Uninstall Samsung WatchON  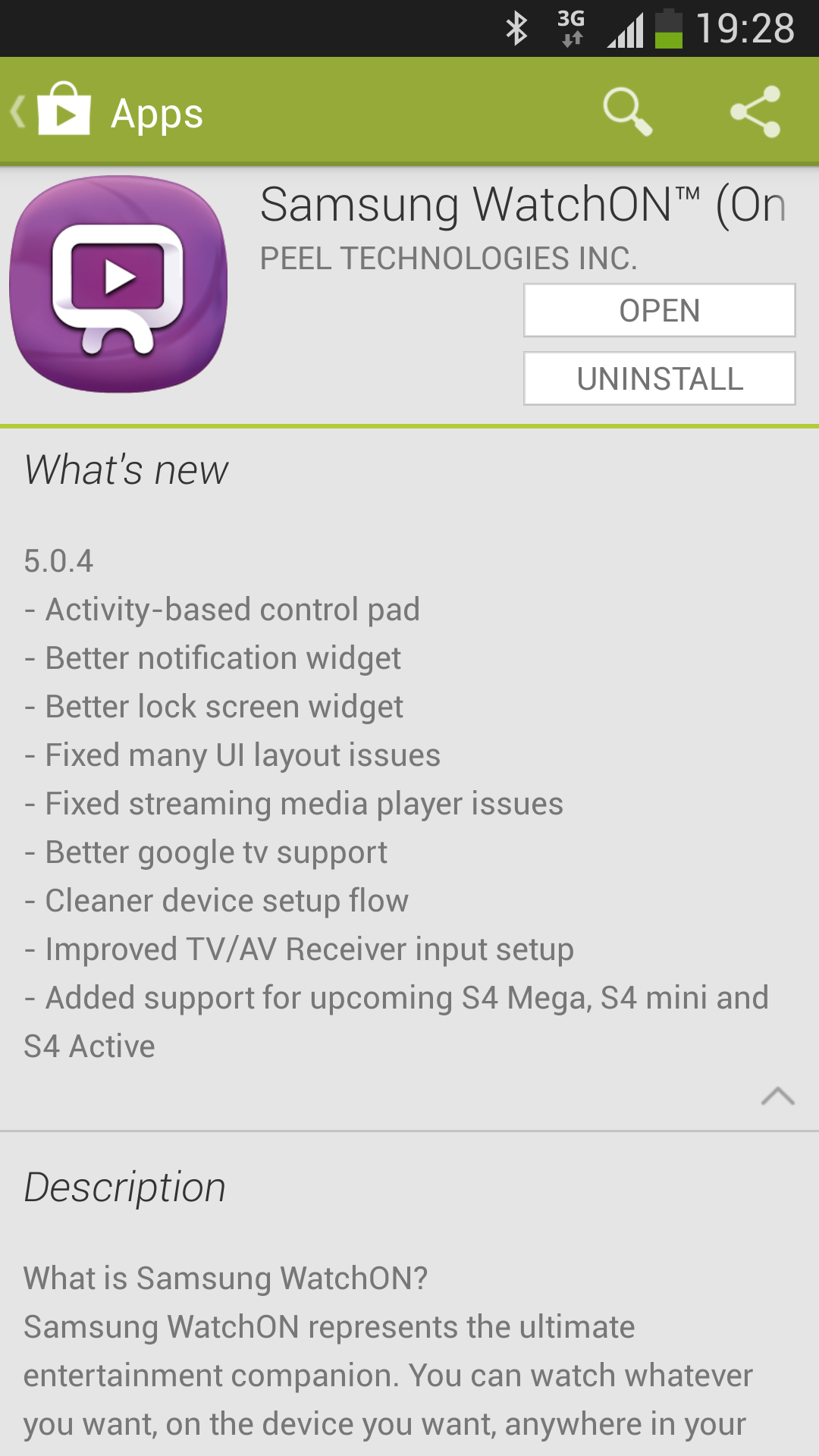tap(659, 378)
